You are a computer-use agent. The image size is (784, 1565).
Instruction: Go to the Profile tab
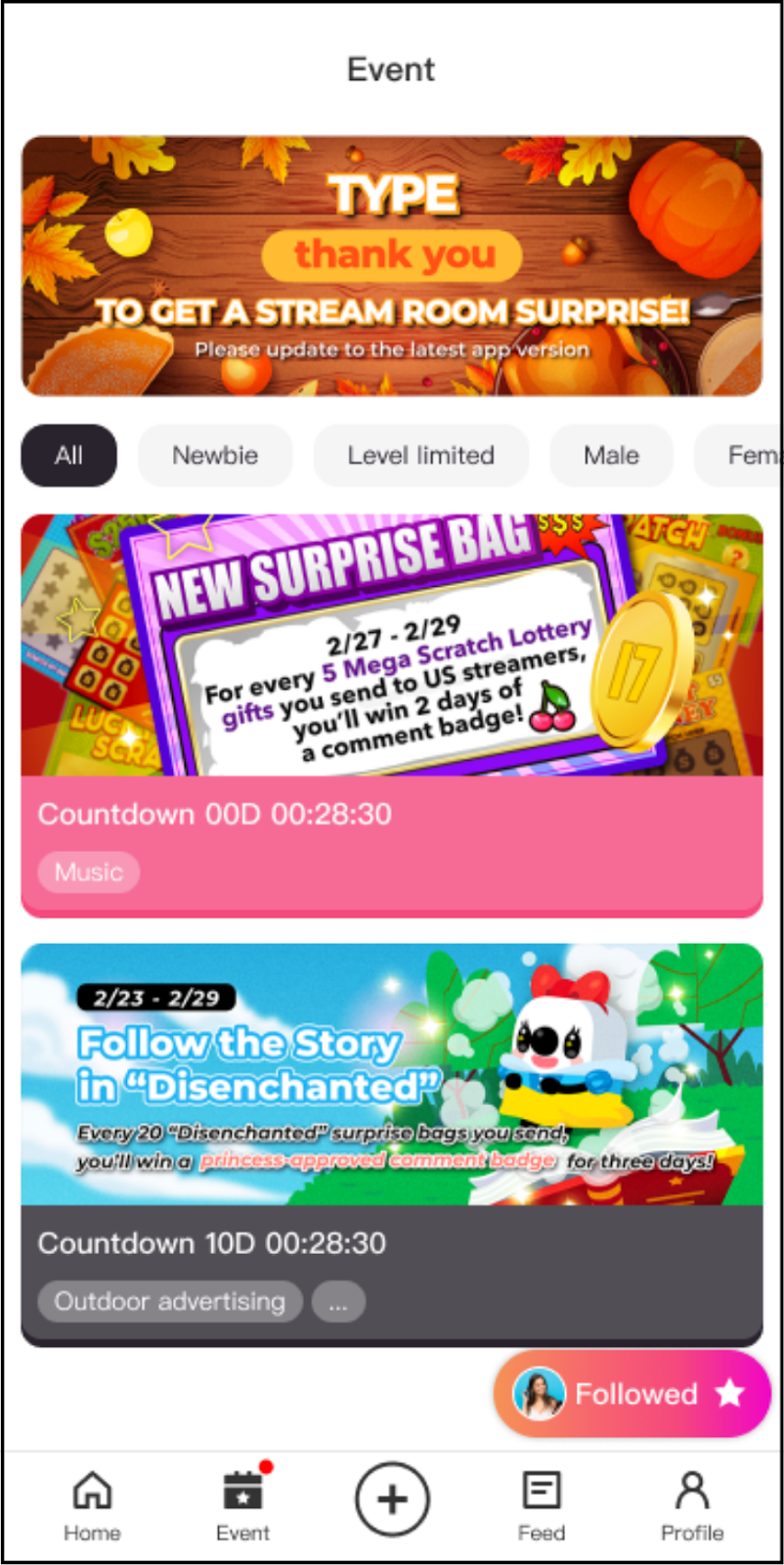pyautogui.click(x=692, y=1506)
